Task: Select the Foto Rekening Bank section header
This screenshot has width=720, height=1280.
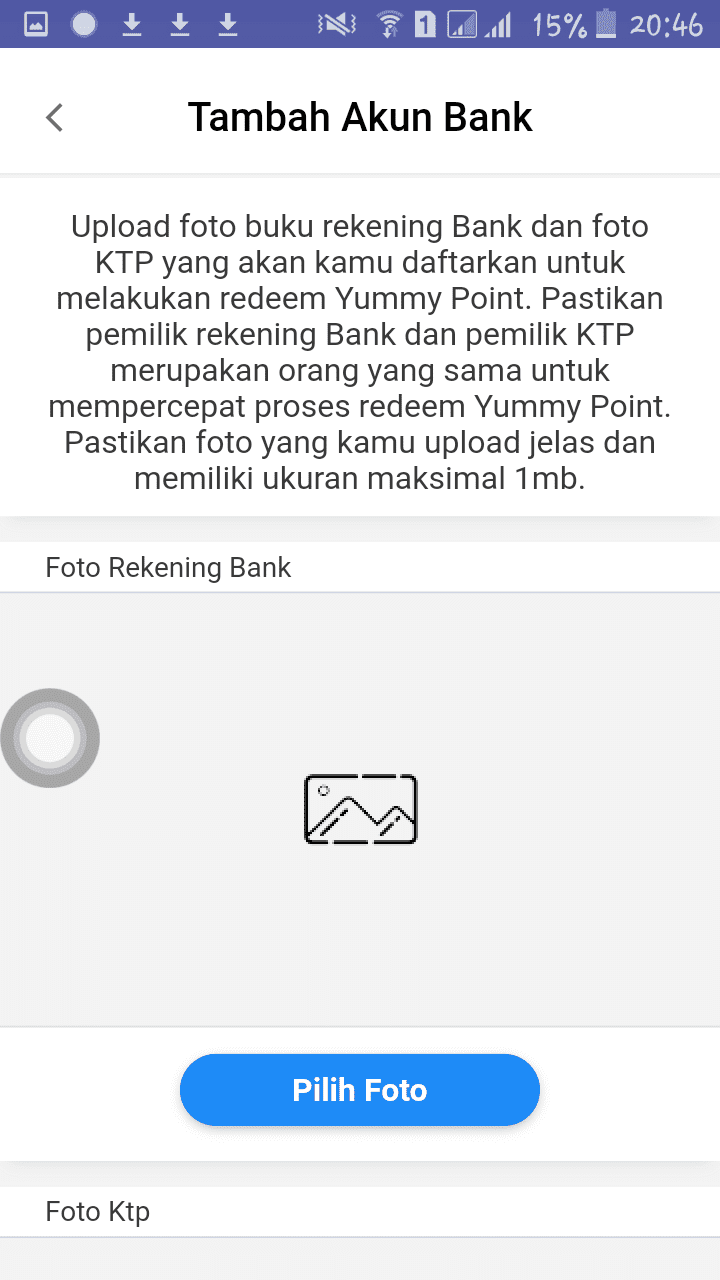Action: point(167,567)
